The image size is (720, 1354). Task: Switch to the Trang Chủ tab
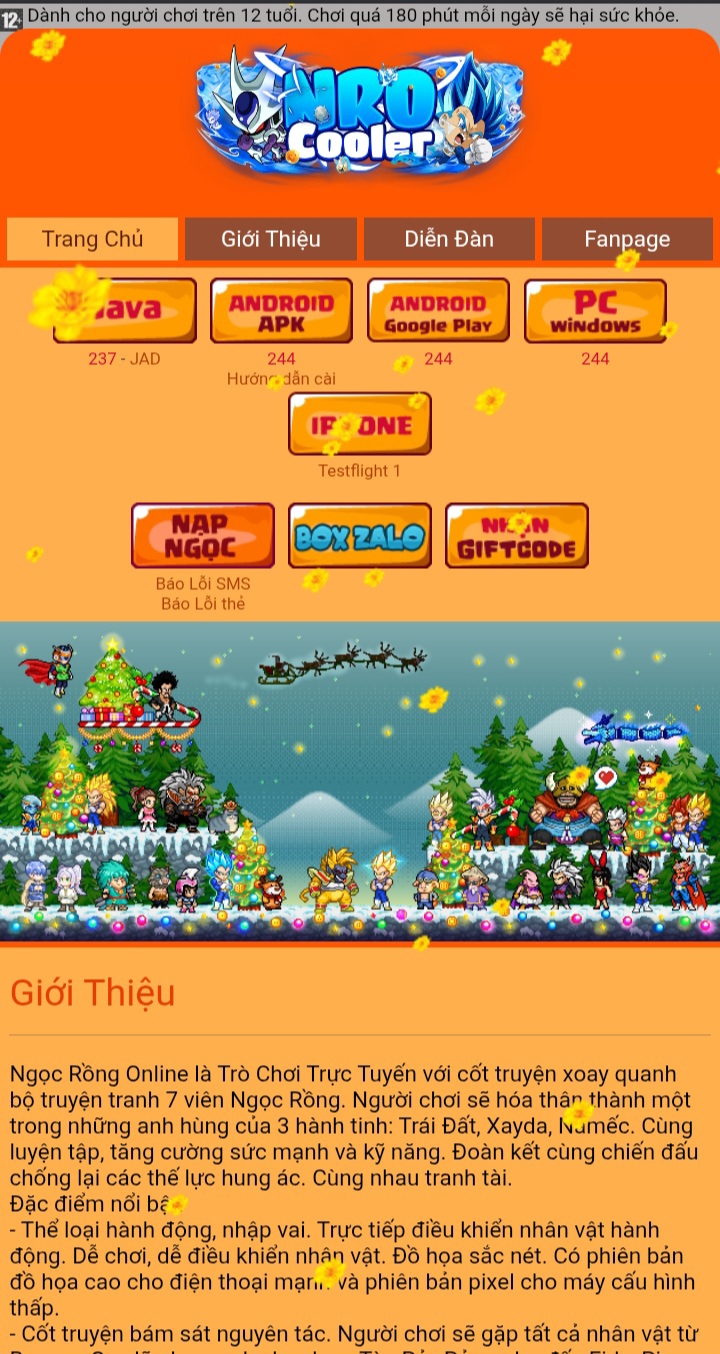click(92, 239)
